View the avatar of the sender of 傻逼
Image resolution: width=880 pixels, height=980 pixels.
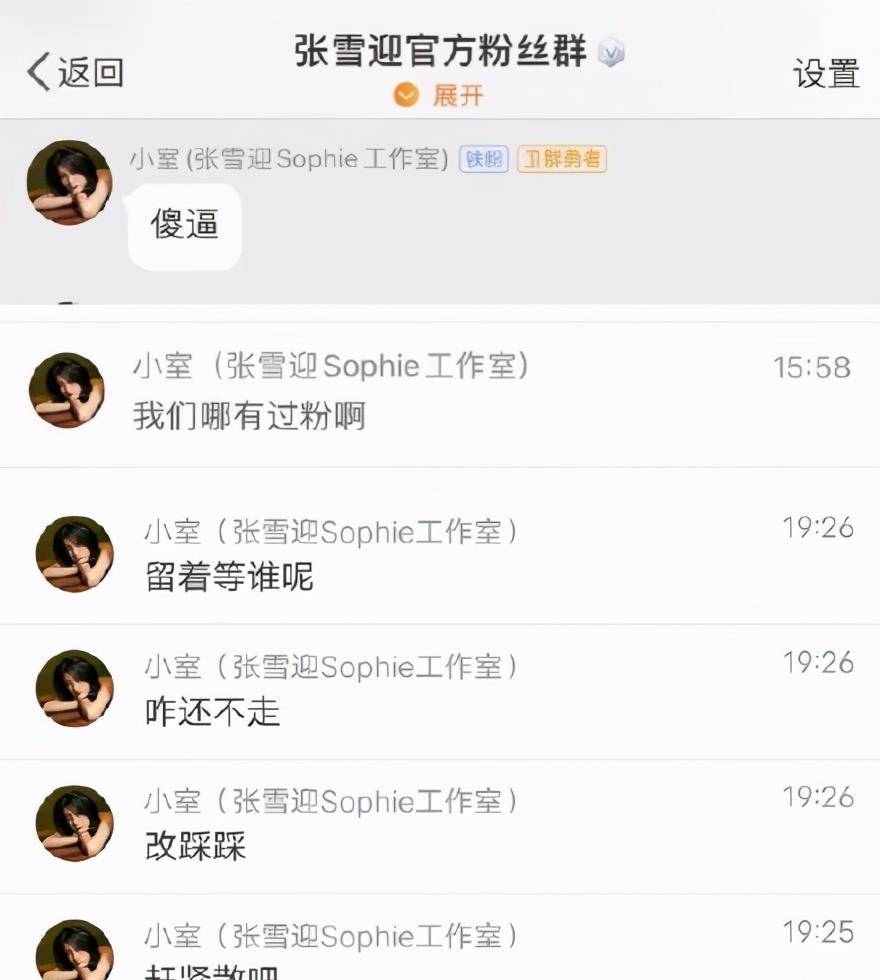coord(69,182)
